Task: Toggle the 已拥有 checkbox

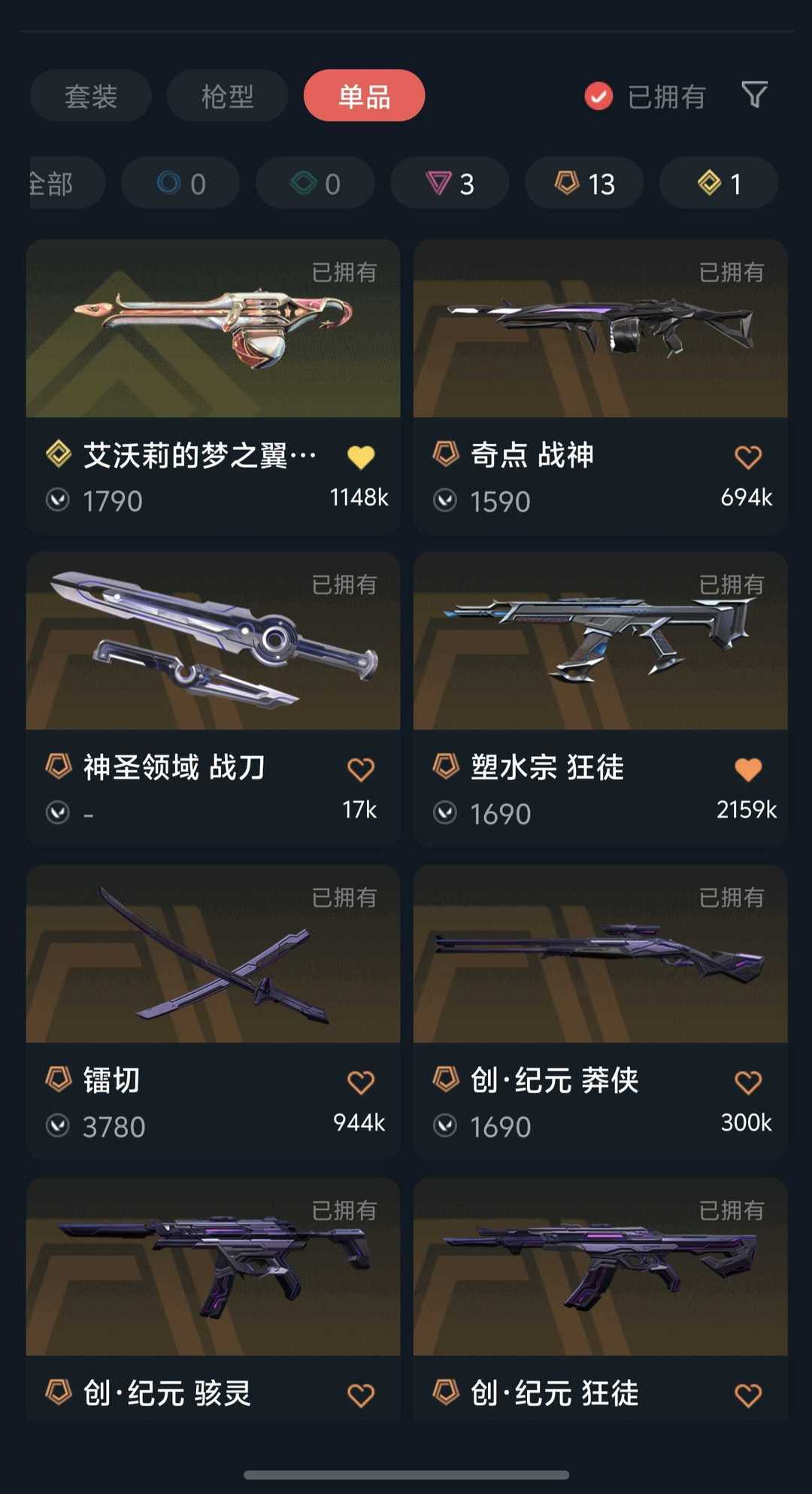Action: 599,96
